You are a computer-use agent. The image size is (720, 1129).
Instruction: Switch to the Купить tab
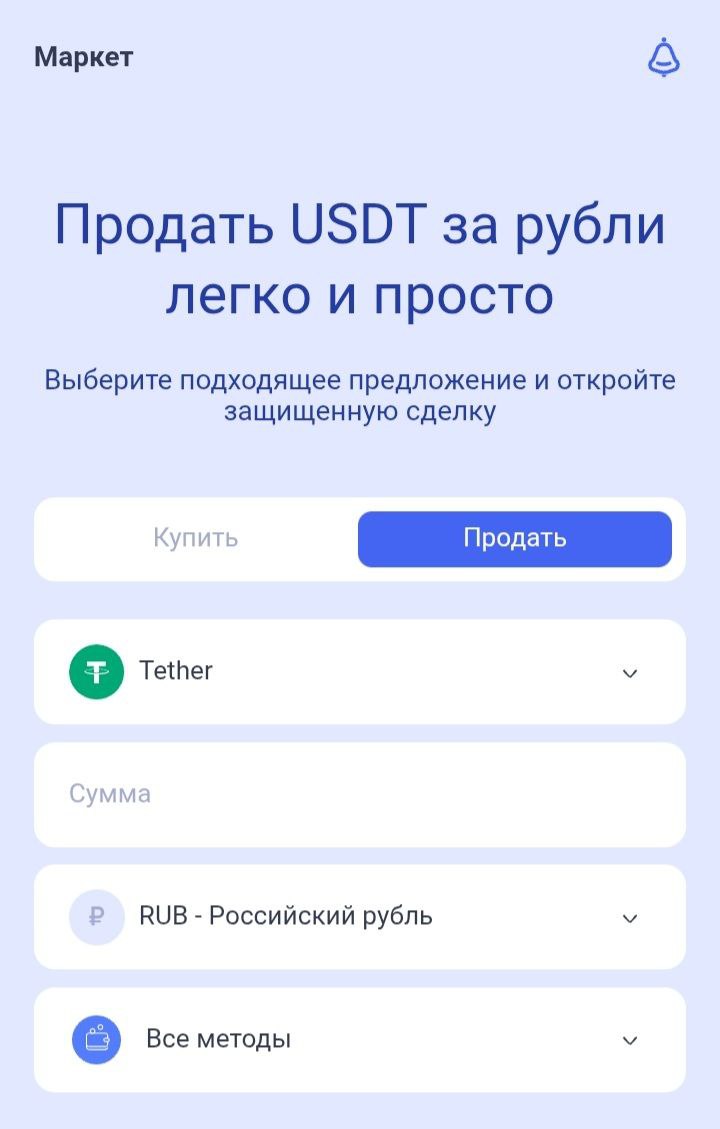click(x=196, y=538)
